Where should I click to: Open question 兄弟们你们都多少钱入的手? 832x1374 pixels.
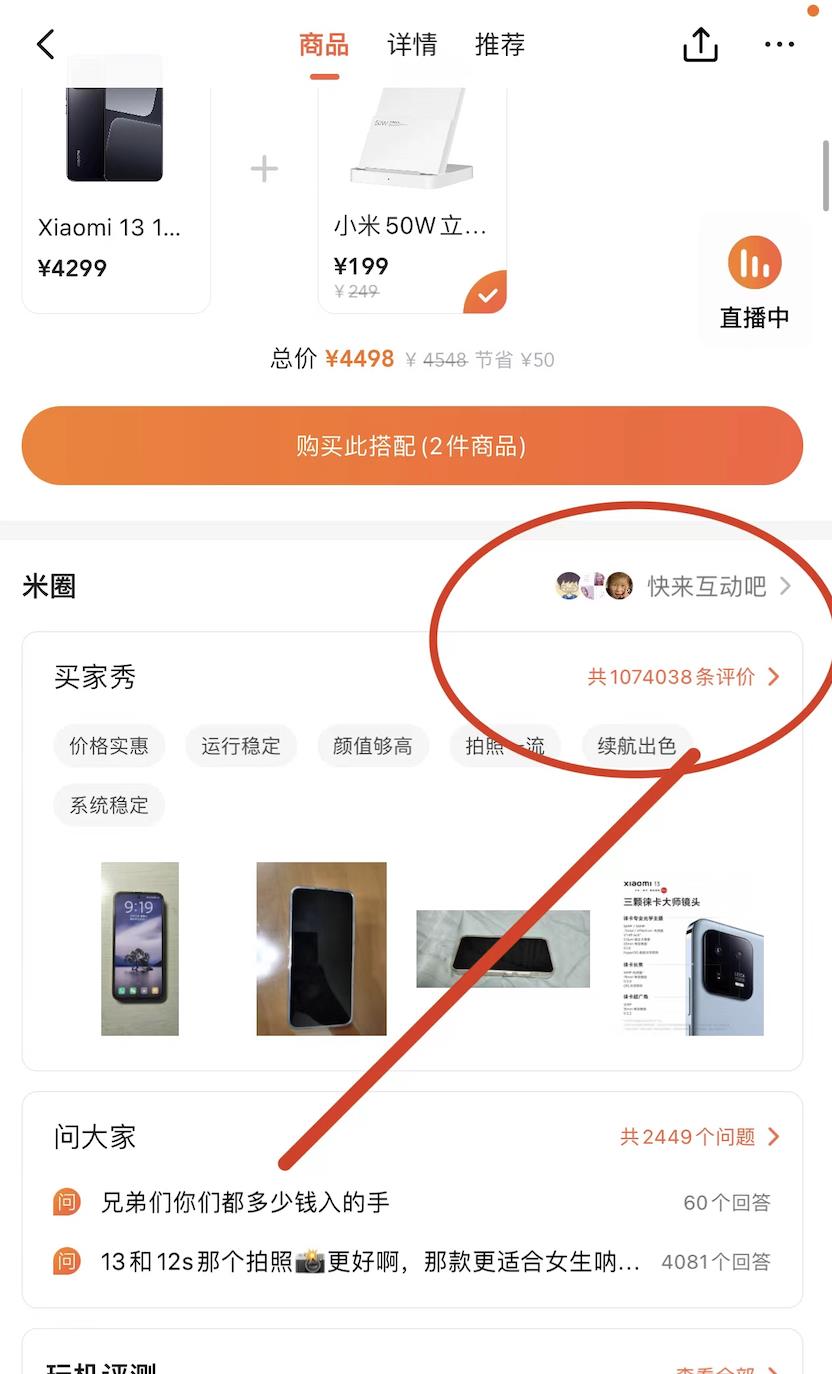(x=245, y=1202)
